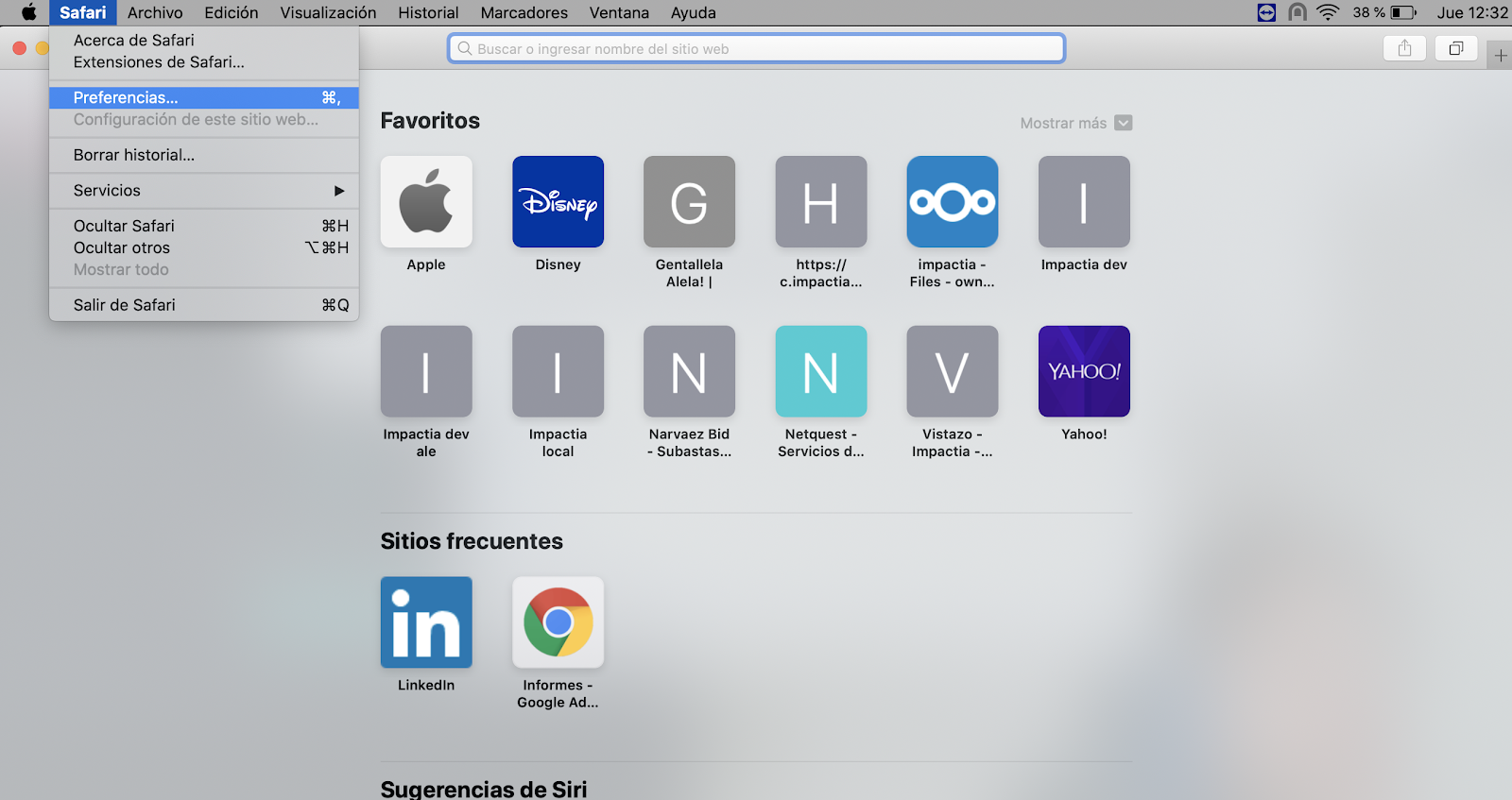Open LinkedIn from frequent sites
1512x800 pixels.
click(x=426, y=622)
